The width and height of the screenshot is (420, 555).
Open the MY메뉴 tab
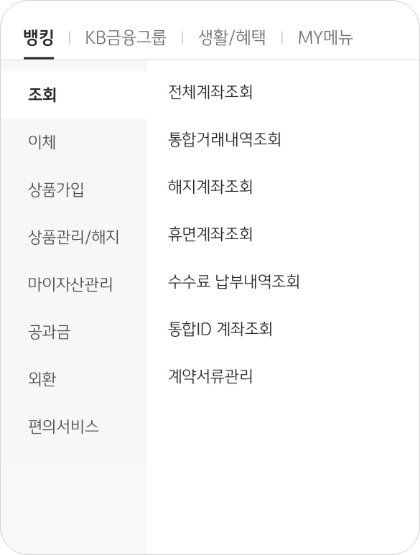pos(325,38)
